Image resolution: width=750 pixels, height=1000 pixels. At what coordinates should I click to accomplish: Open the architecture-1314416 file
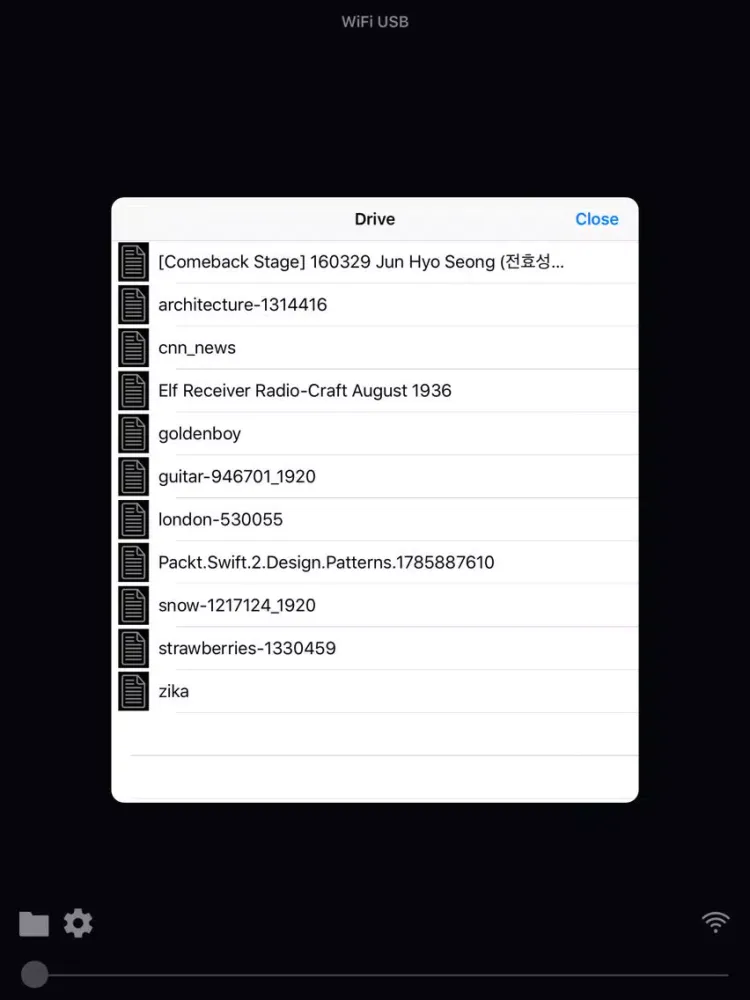point(243,305)
